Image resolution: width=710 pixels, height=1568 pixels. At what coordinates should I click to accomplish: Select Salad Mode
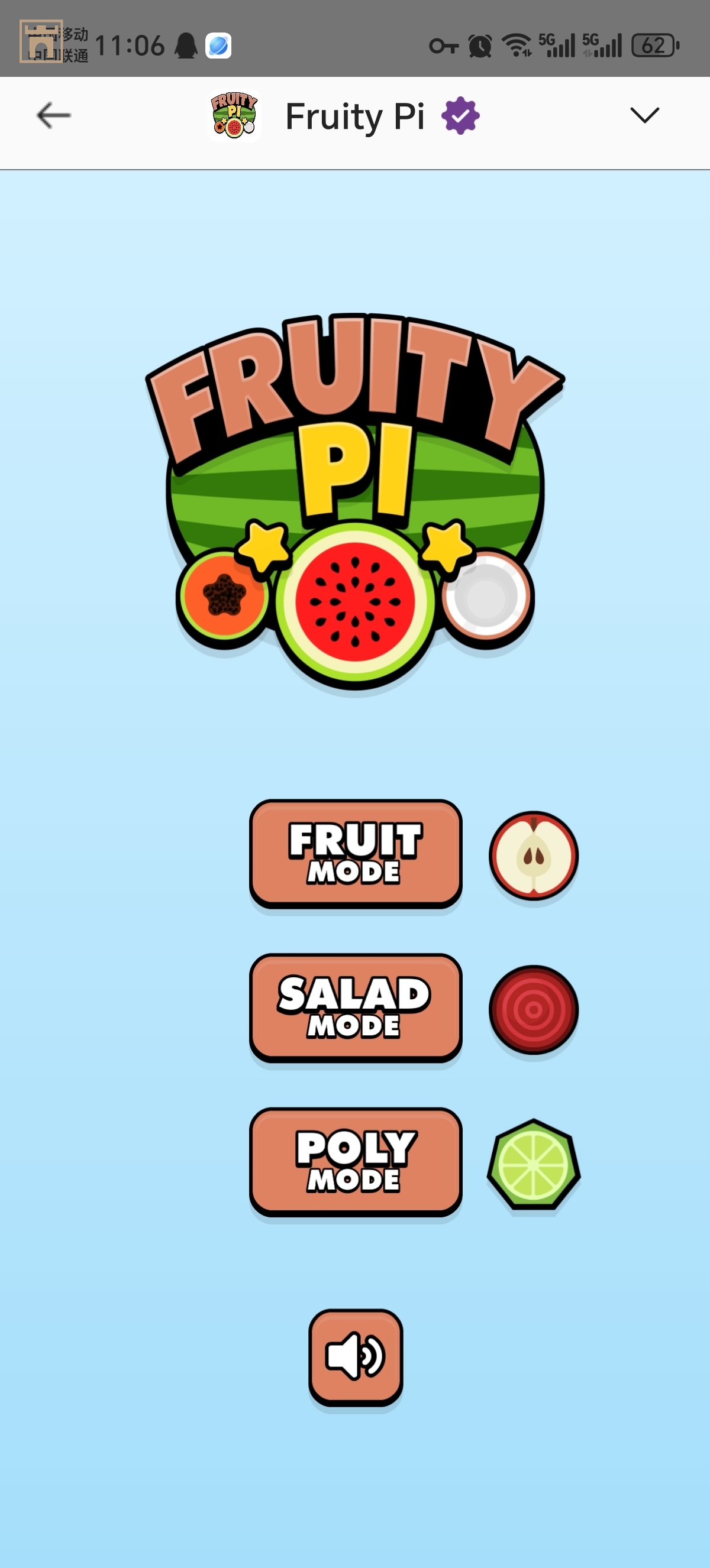(356, 1007)
